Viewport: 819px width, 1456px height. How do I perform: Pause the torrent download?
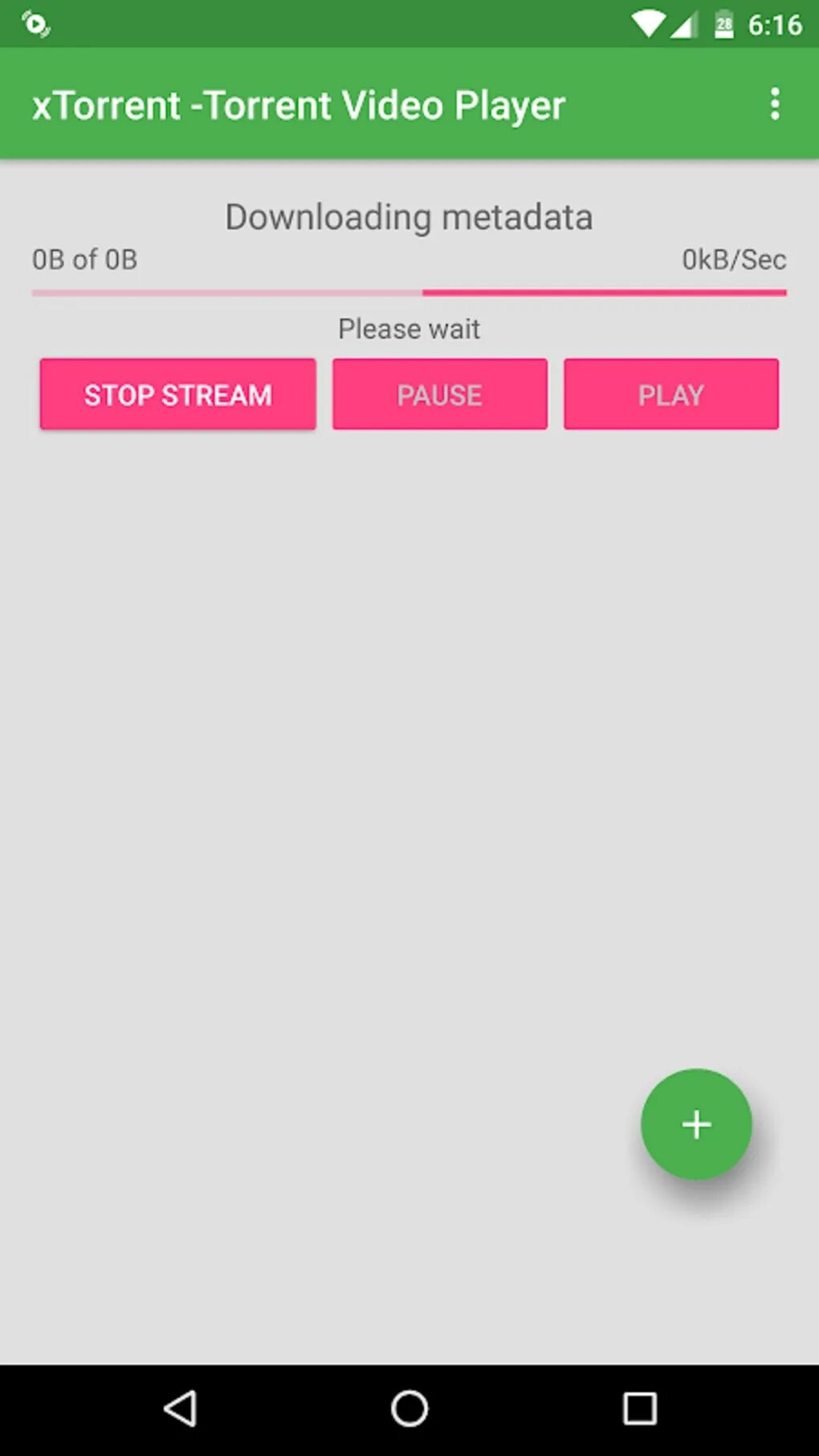click(440, 394)
